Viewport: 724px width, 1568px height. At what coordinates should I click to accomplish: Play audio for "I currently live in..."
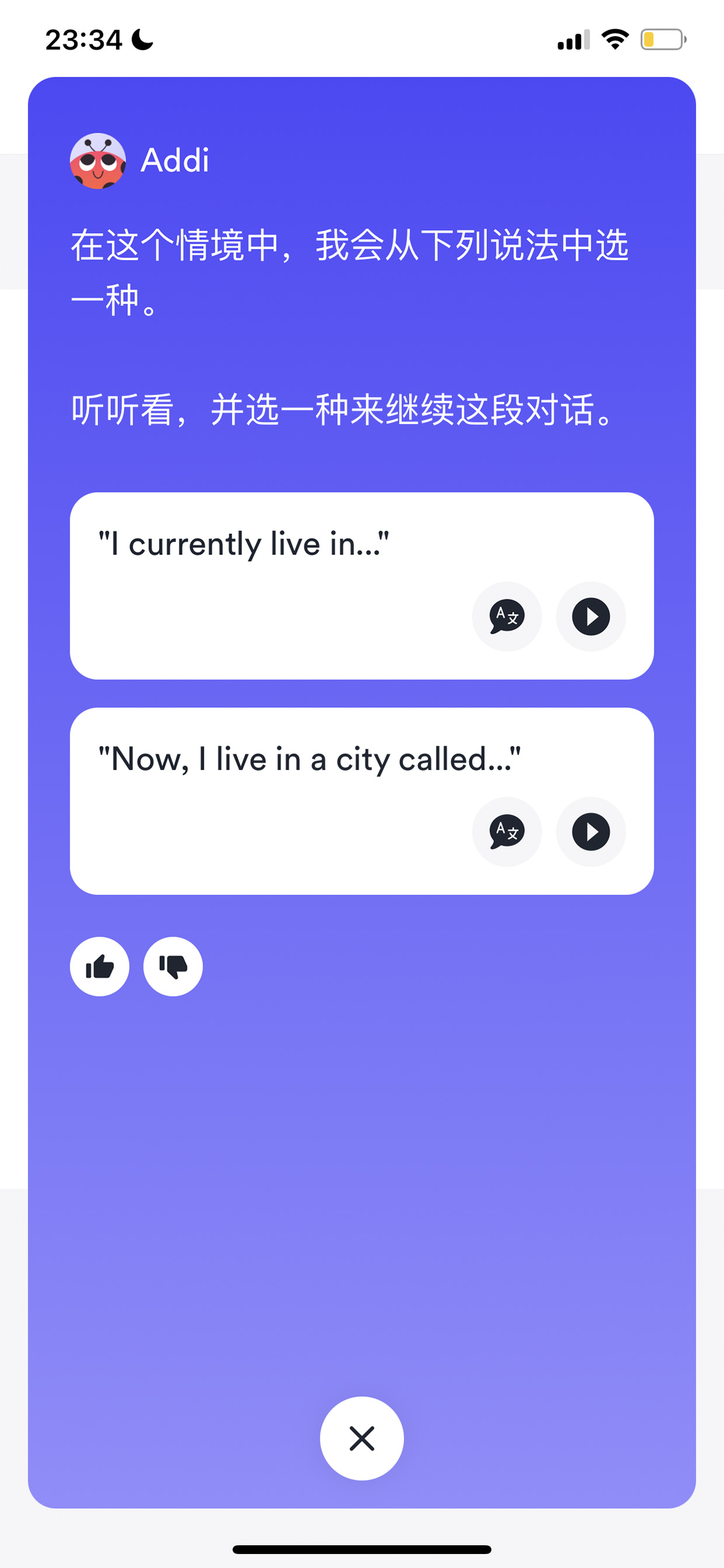[x=591, y=616]
